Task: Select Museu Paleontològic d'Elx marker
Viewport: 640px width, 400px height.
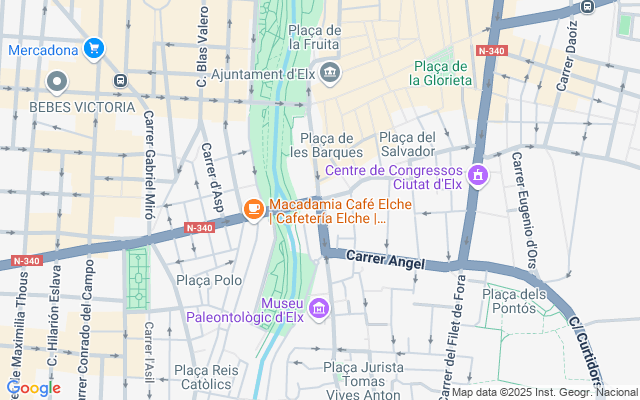Action: click(319, 308)
